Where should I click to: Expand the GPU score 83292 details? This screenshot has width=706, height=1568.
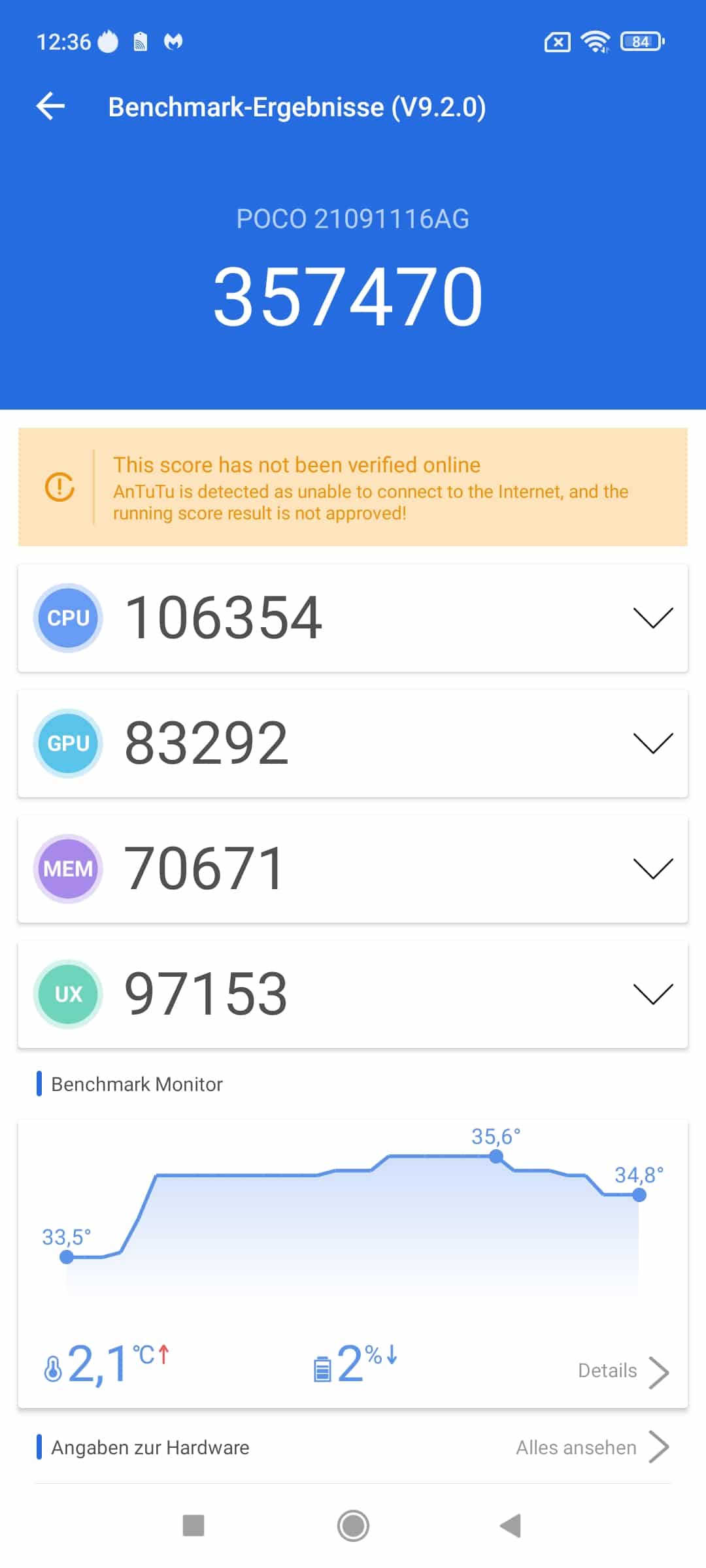click(353, 743)
